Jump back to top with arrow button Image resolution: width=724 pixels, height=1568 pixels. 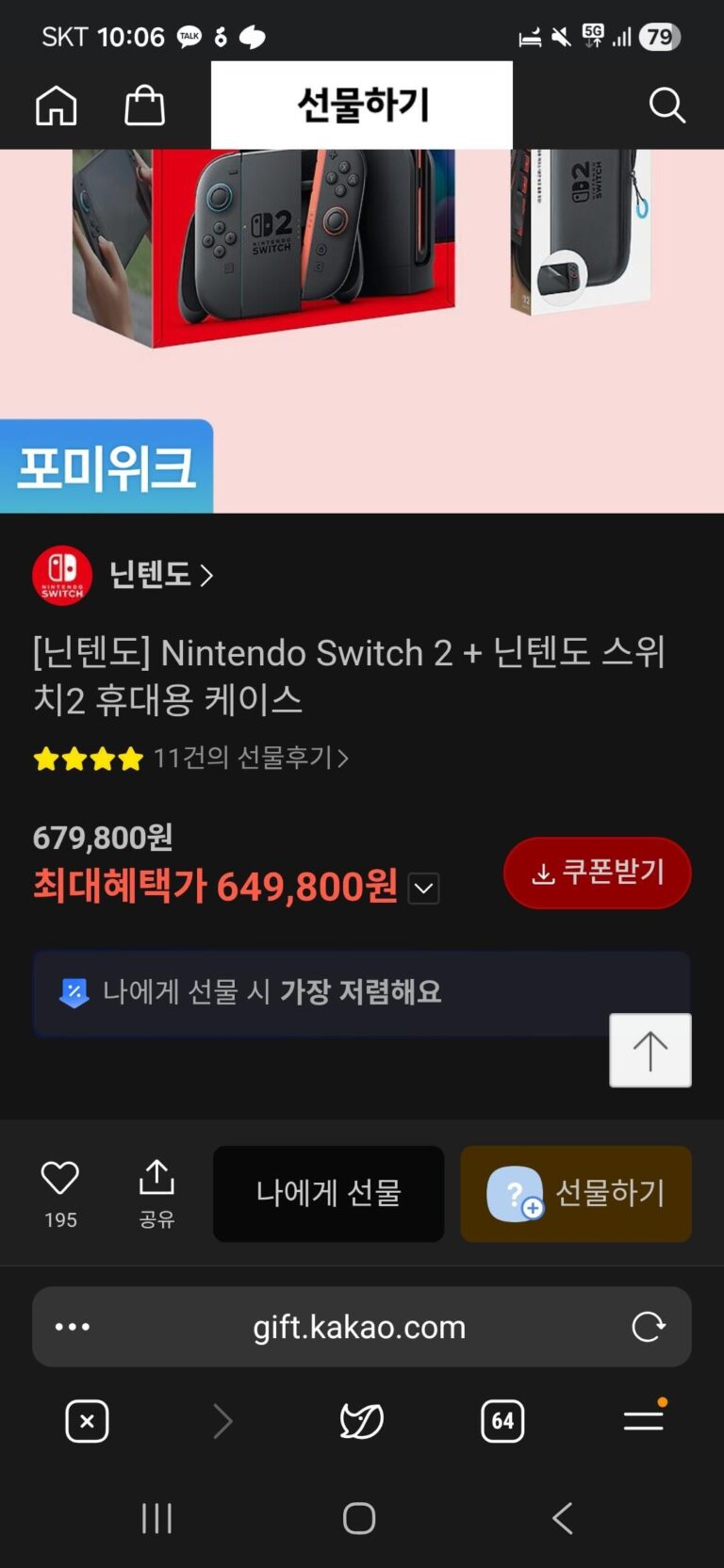[650, 1050]
